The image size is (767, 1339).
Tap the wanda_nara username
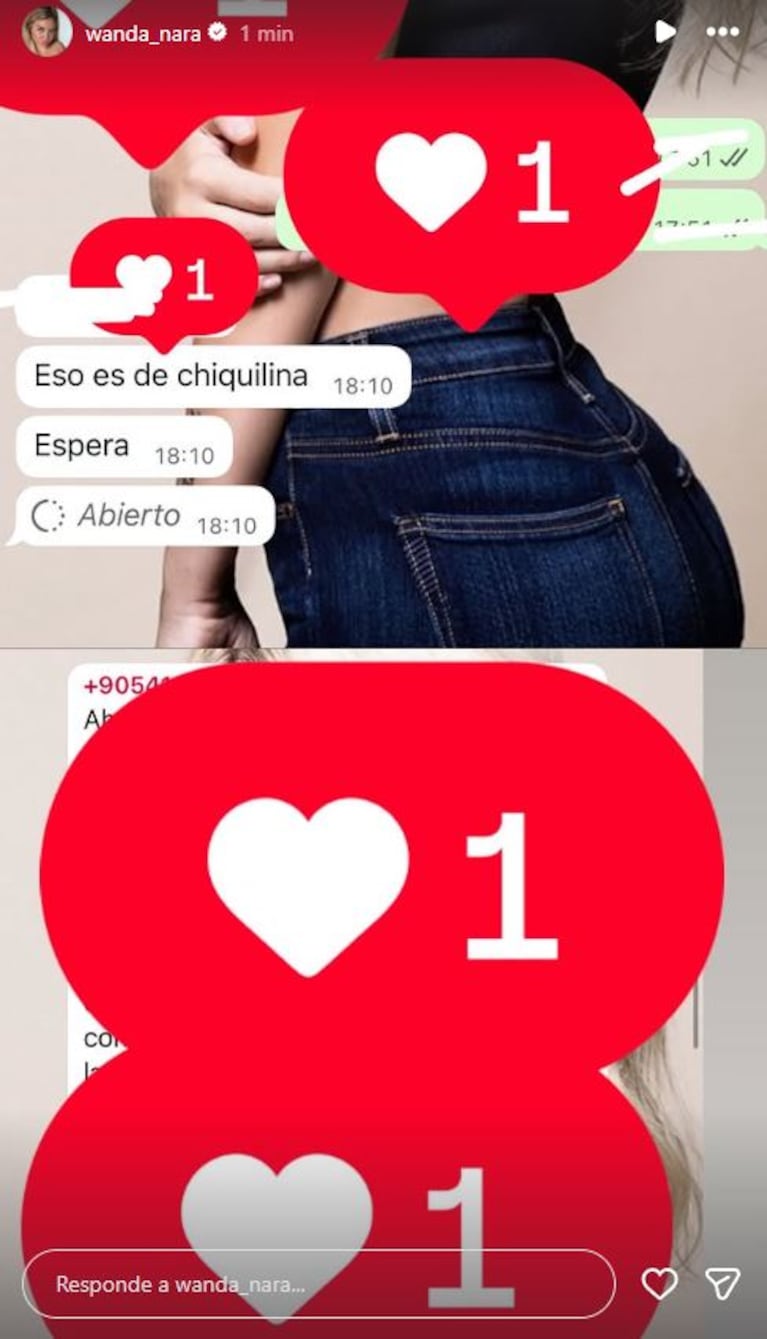pyautogui.click(x=143, y=33)
